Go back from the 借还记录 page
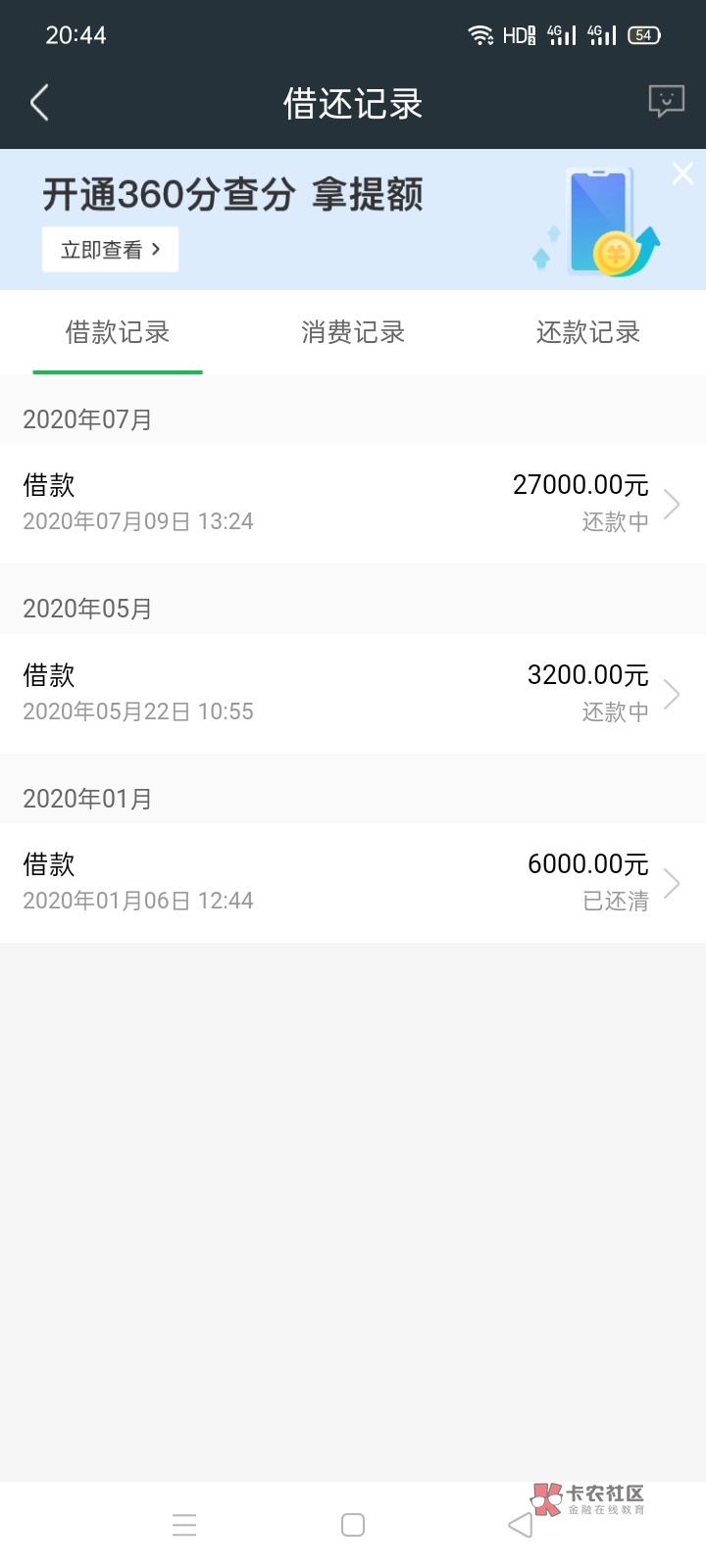This screenshot has height=1568, width=706. 39,103
